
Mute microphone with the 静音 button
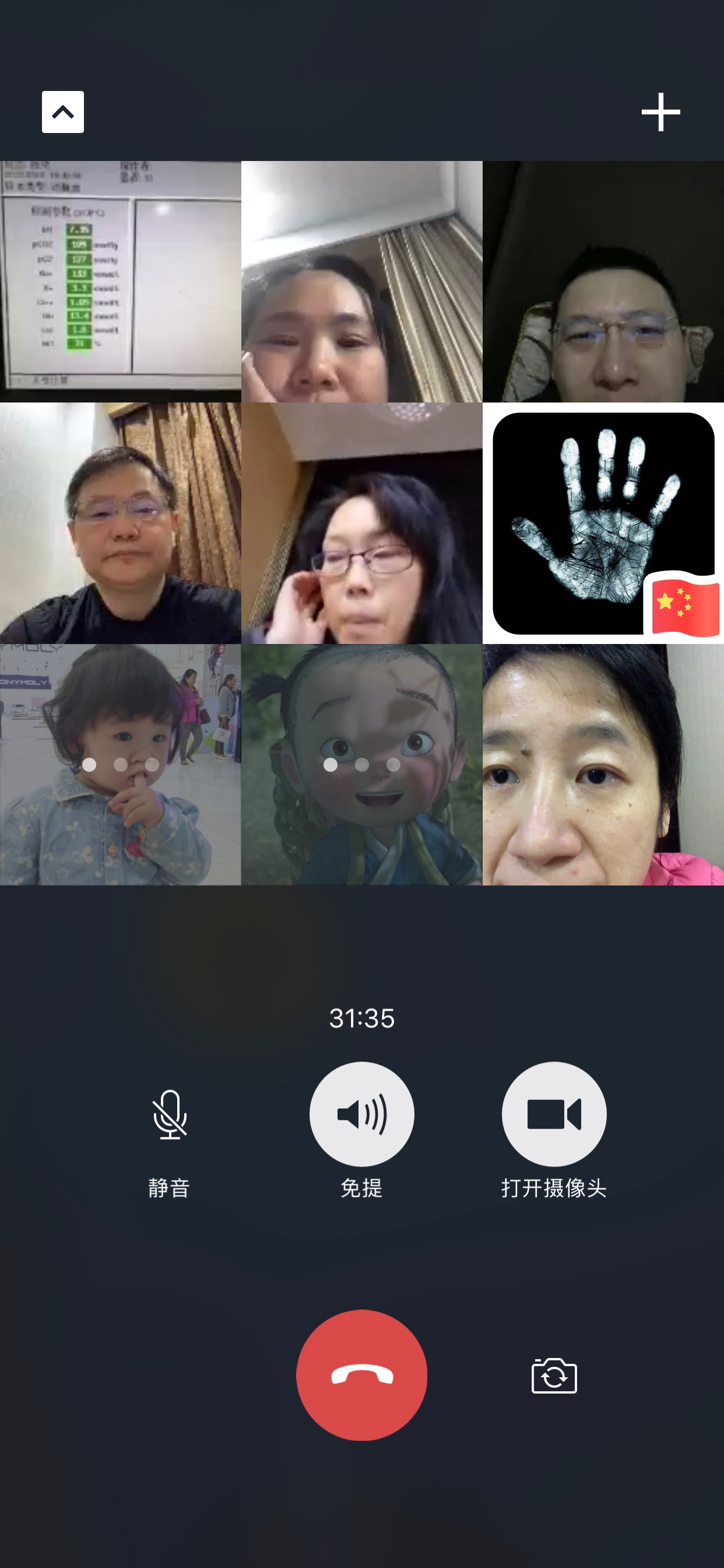click(170, 1115)
